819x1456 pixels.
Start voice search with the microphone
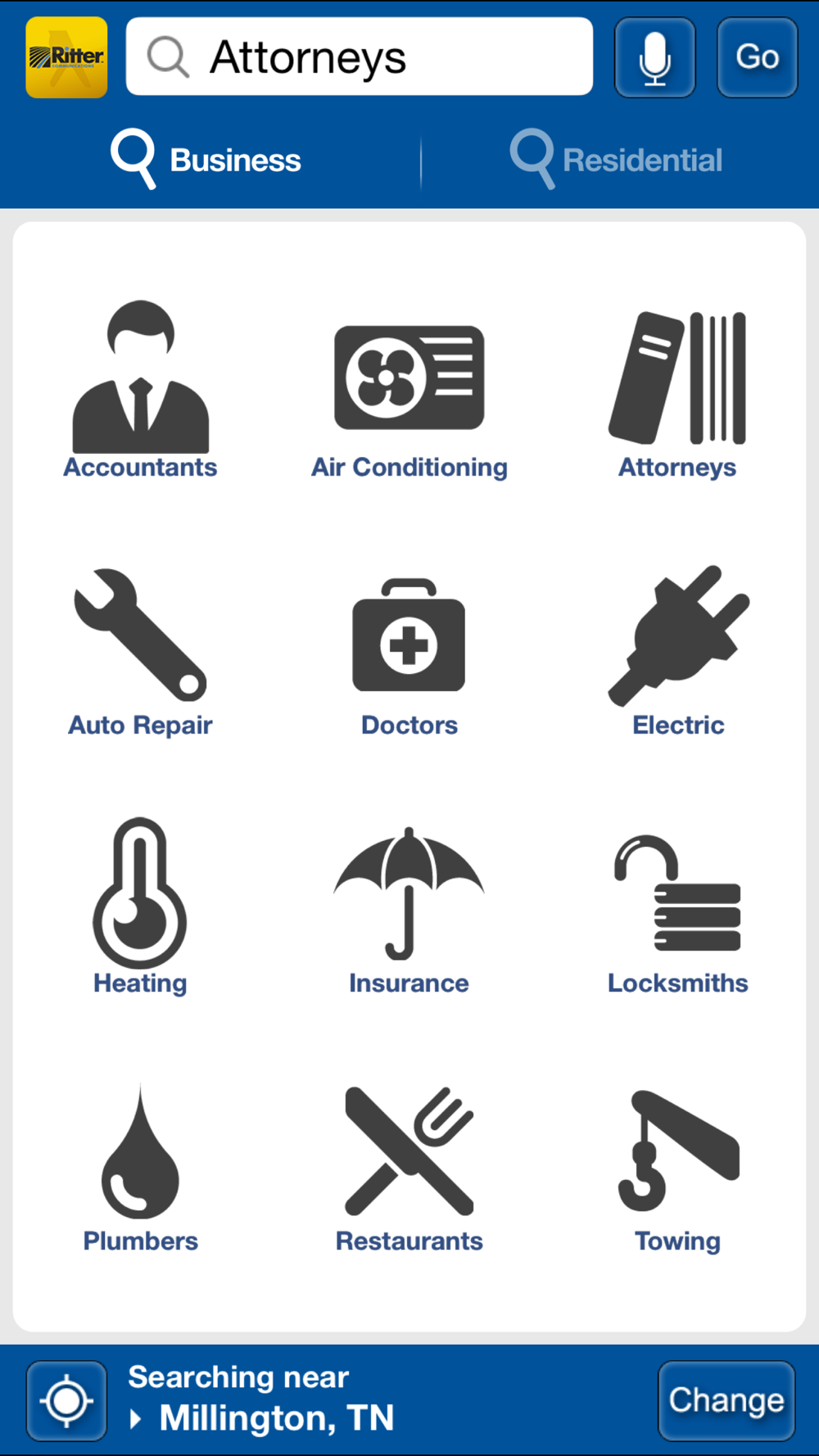pos(654,57)
